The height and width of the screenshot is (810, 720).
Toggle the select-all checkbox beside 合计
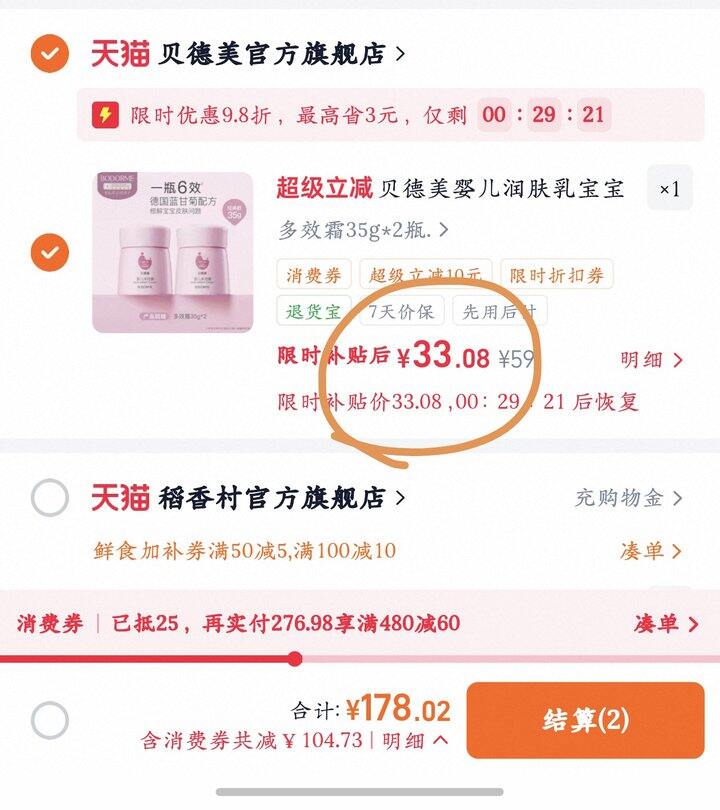tap(50, 721)
